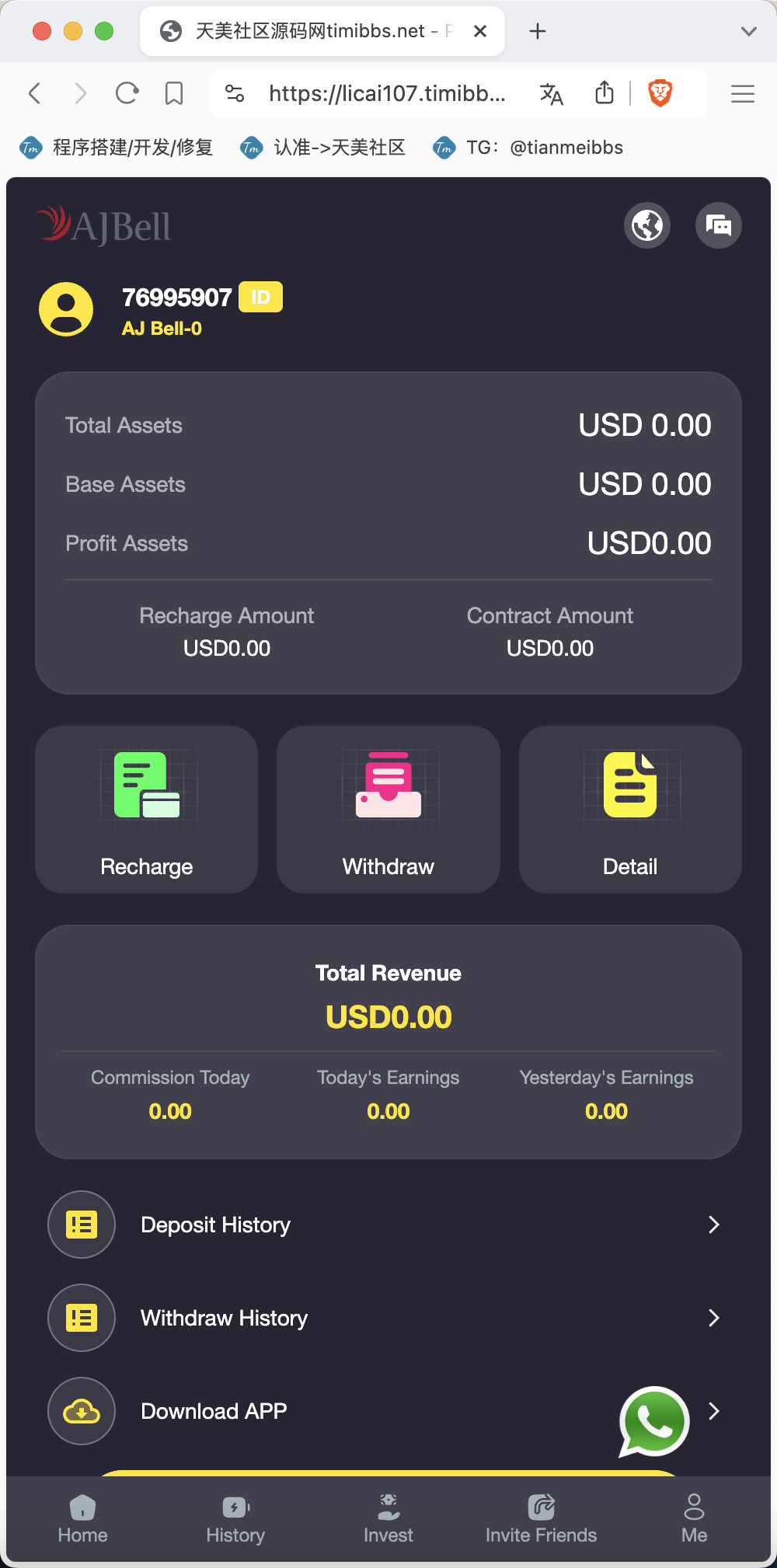Open a new browser tab
This screenshot has height=1568, width=777.
pos(538,31)
